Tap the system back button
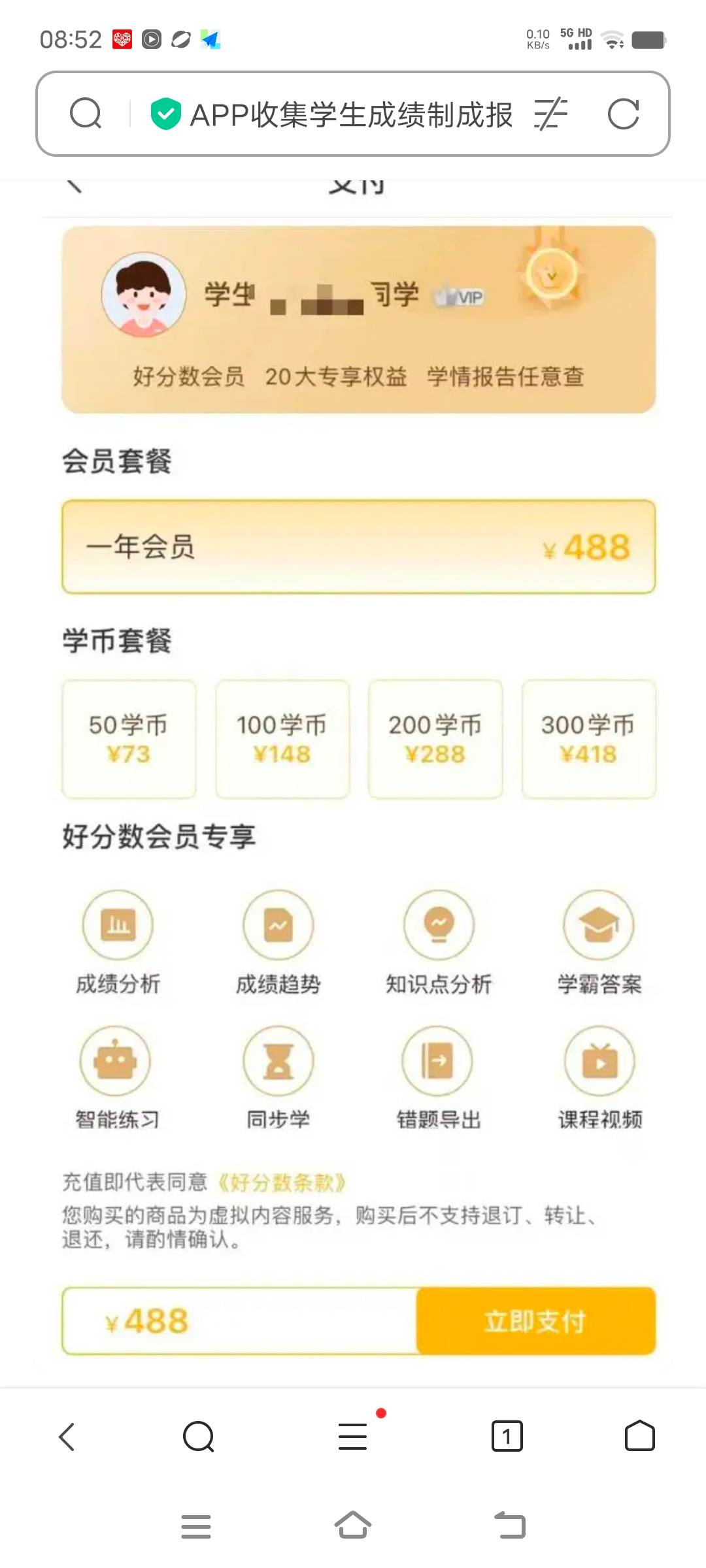Image resolution: width=706 pixels, height=1568 pixels. 510,1526
